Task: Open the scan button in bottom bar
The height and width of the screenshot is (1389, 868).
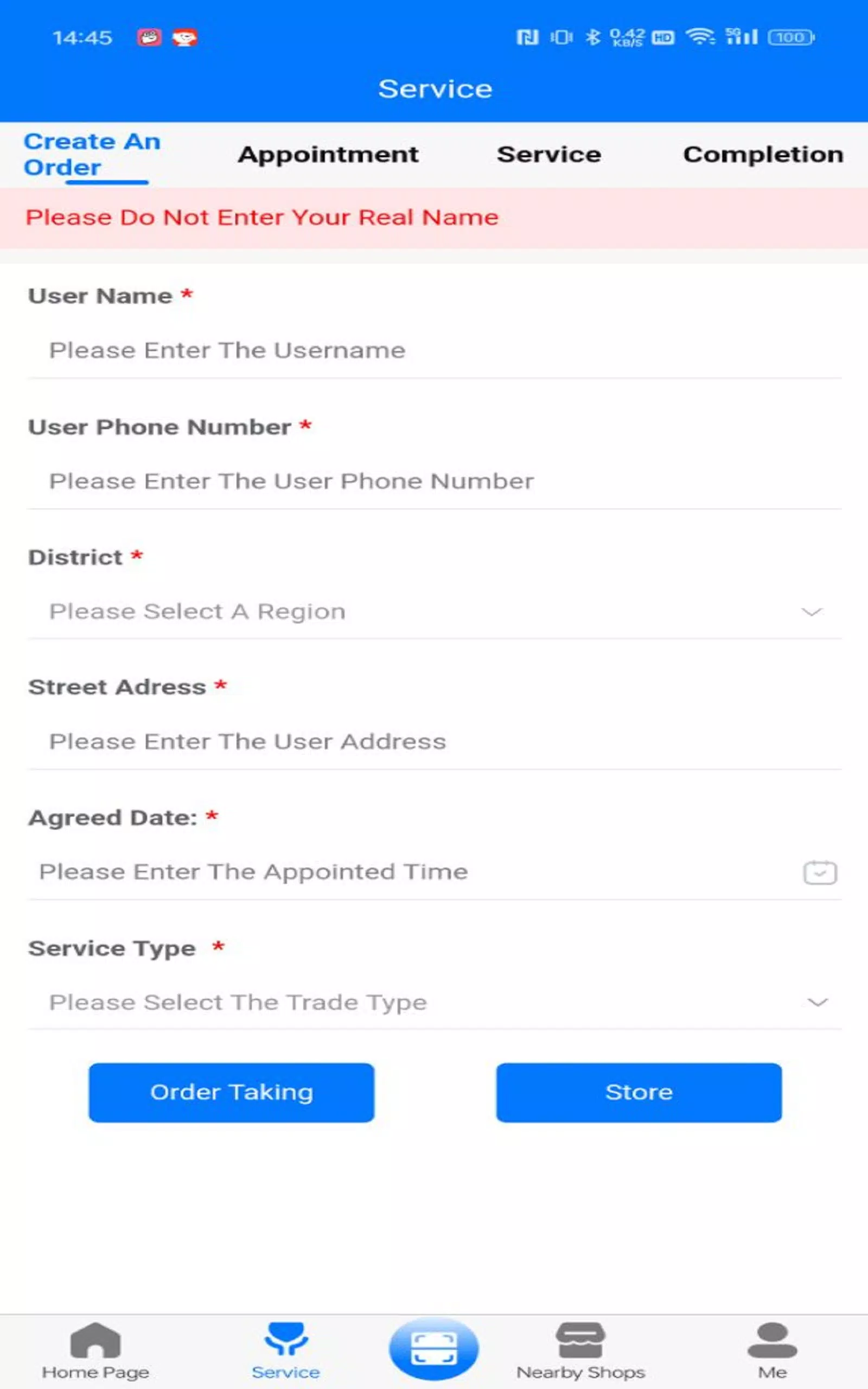Action: 434,1349
